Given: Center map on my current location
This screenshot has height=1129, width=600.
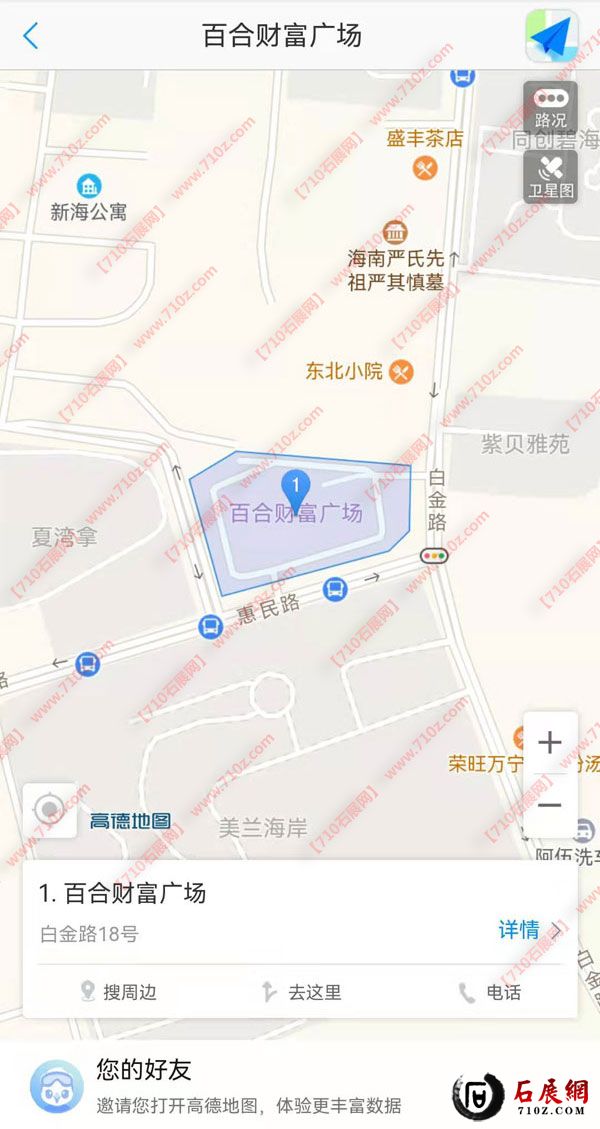Looking at the screenshot, I should point(50,810).
